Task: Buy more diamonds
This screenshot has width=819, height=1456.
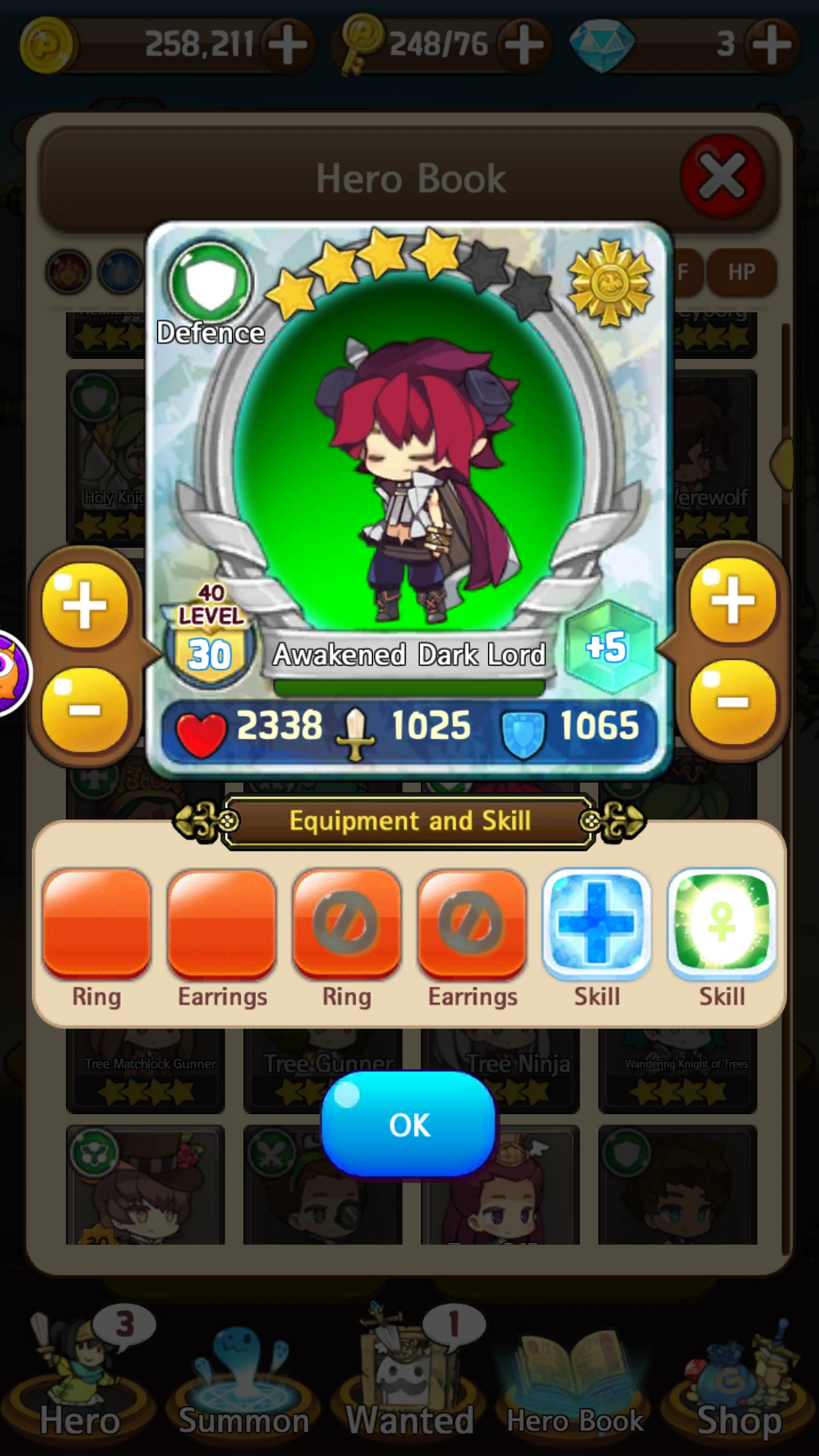Action: (x=771, y=44)
